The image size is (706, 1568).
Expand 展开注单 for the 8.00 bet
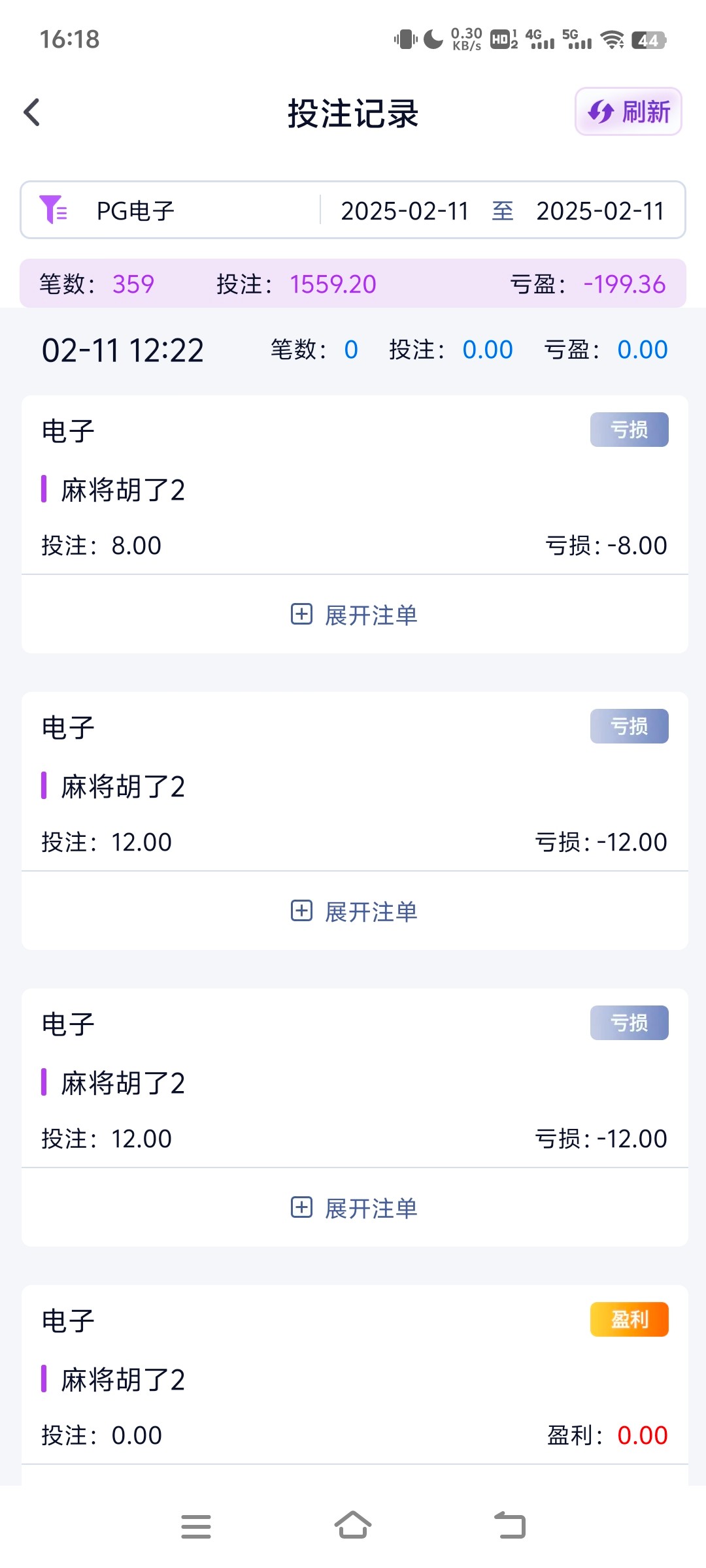(x=354, y=615)
